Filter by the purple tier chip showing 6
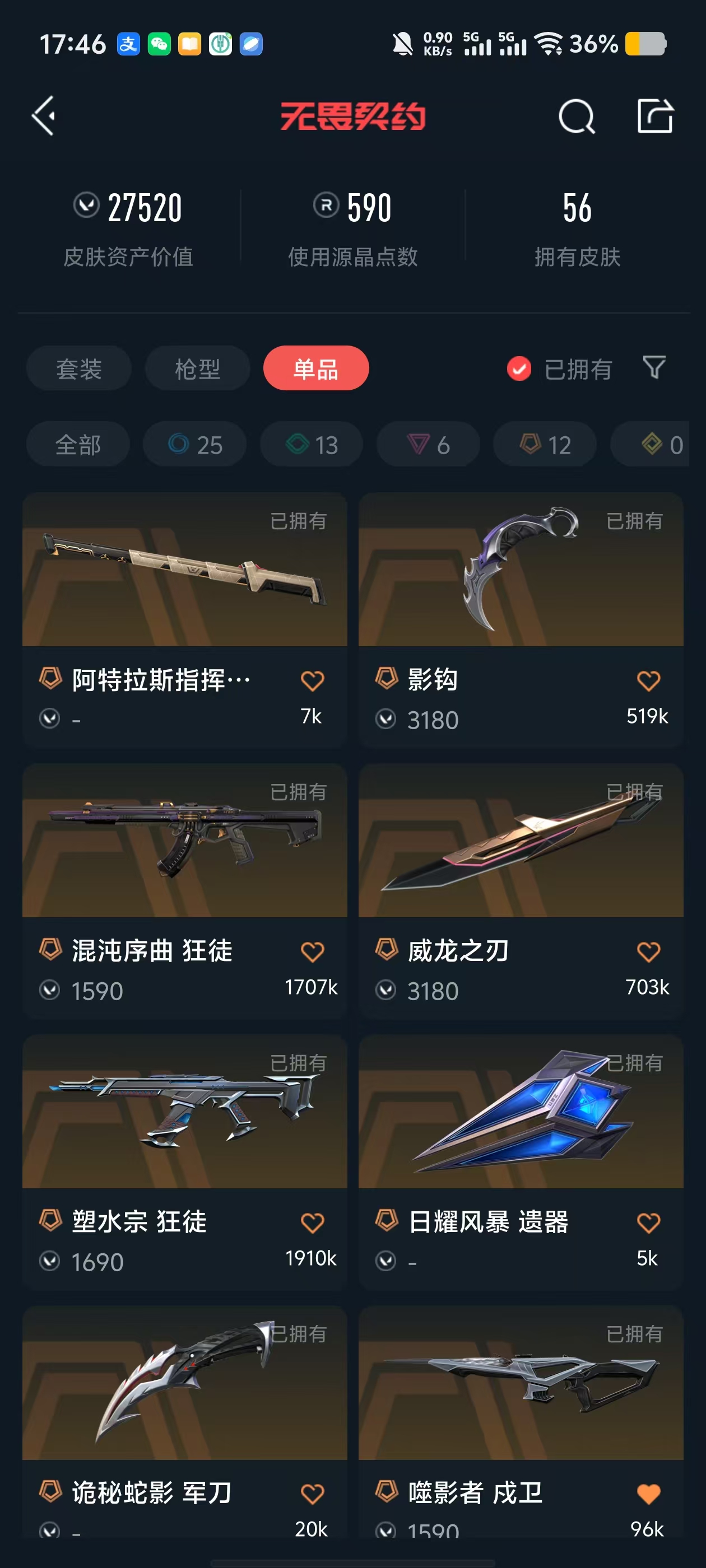Screen dimensions: 706x1568 pyautogui.click(x=428, y=445)
